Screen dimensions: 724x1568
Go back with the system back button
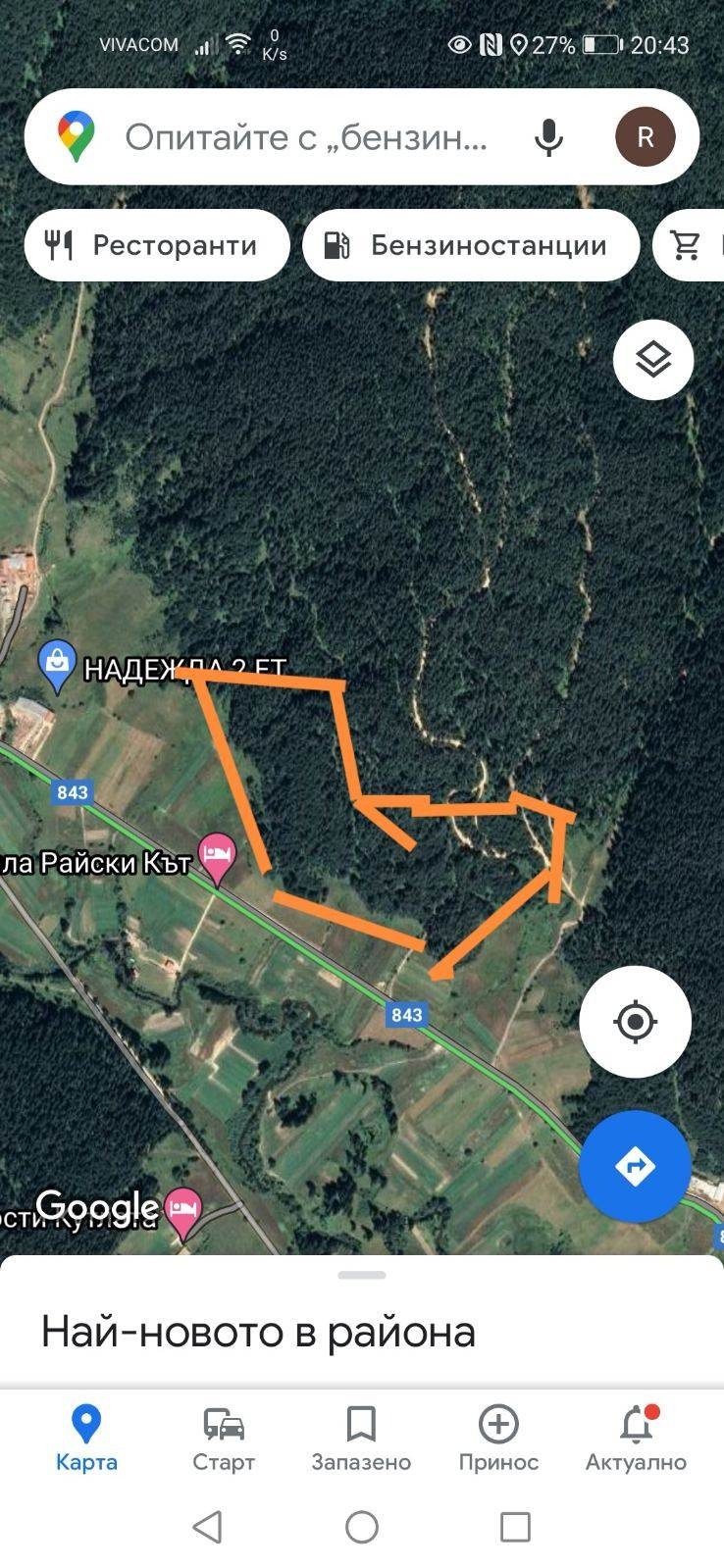pos(207,1527)
